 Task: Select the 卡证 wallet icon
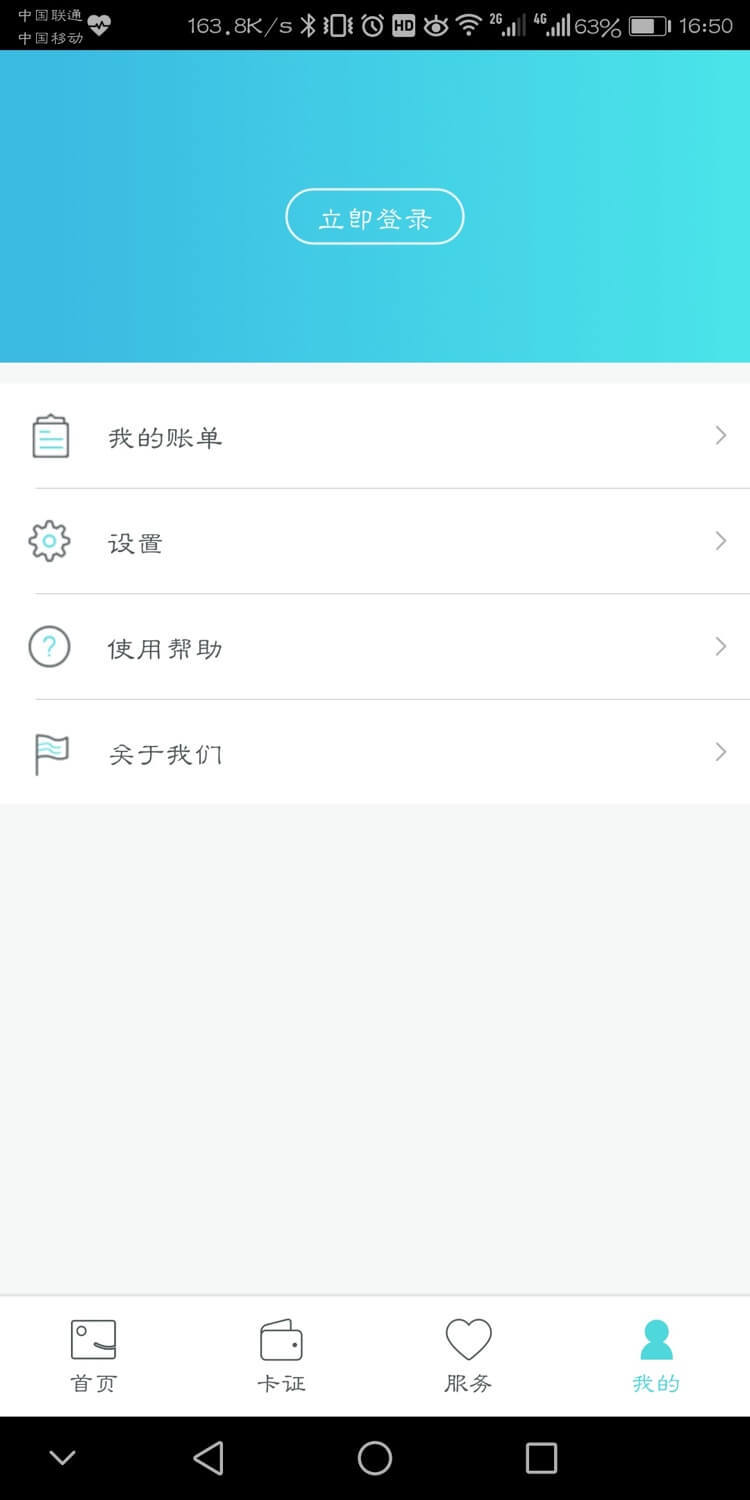pos(280,1338)
